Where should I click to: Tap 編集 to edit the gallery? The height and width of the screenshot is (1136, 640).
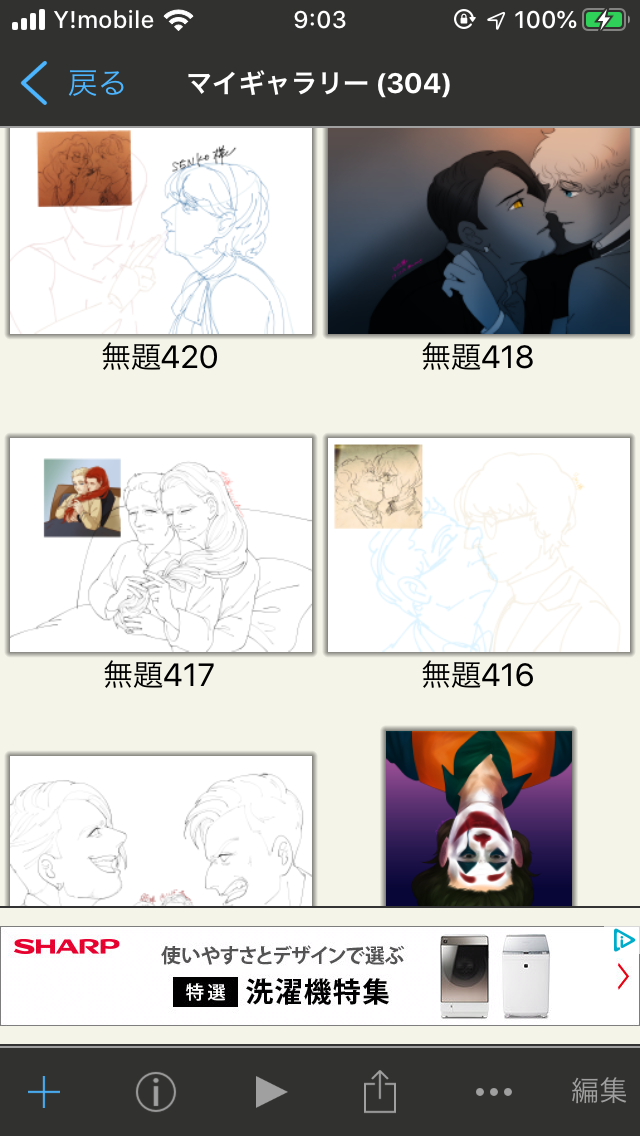click(598, 1090)
